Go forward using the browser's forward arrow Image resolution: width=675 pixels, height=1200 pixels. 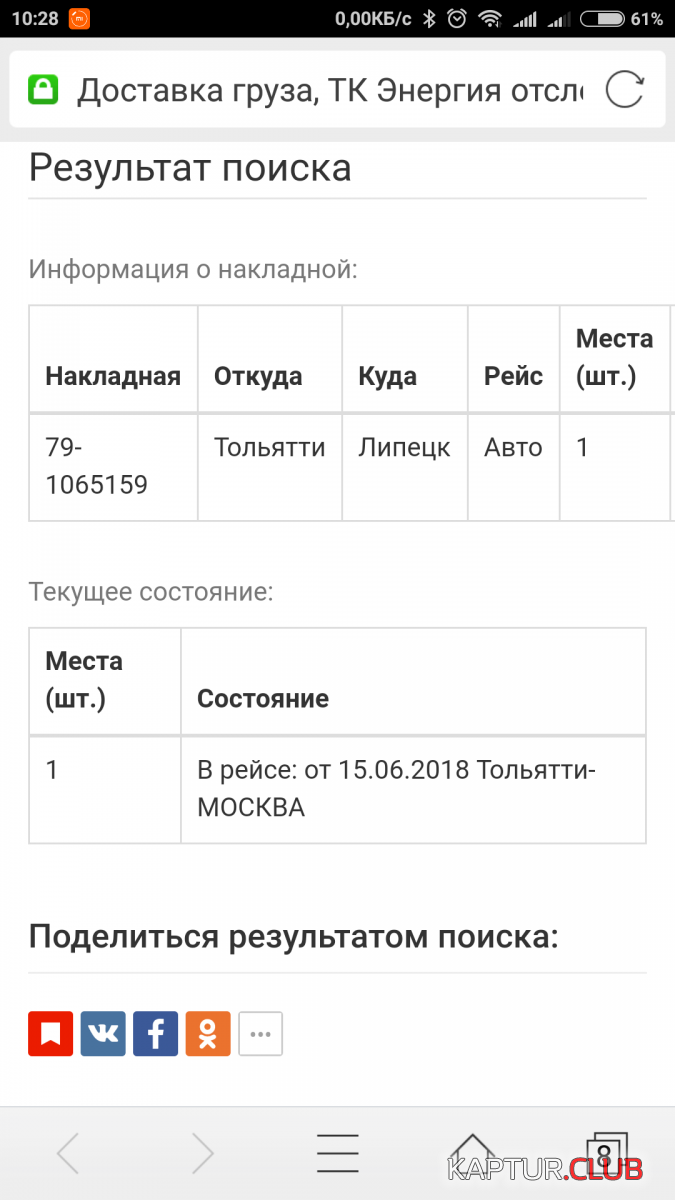(x=203, y=1153)
